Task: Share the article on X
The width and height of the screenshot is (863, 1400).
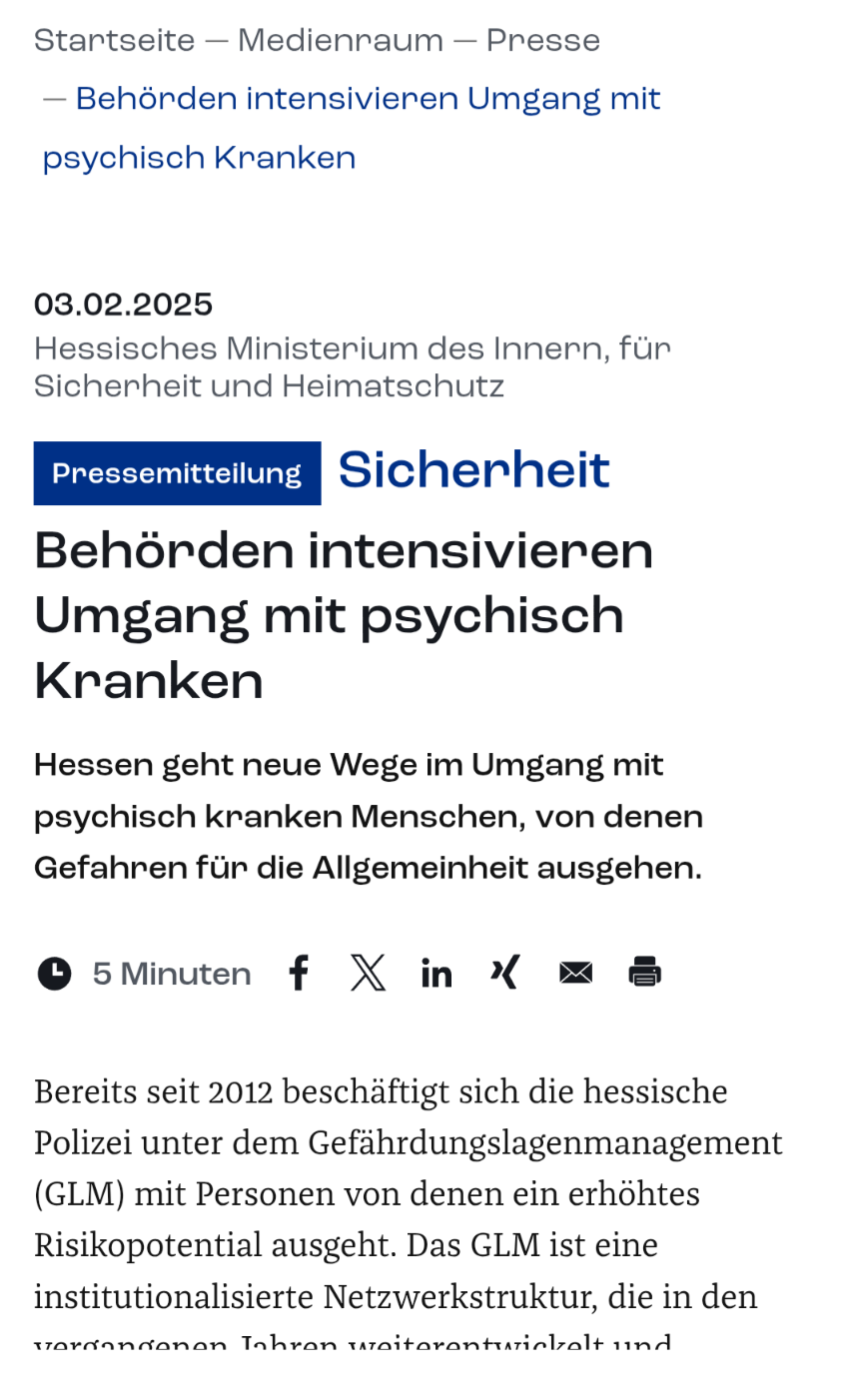Action: (x=368, y=973)
